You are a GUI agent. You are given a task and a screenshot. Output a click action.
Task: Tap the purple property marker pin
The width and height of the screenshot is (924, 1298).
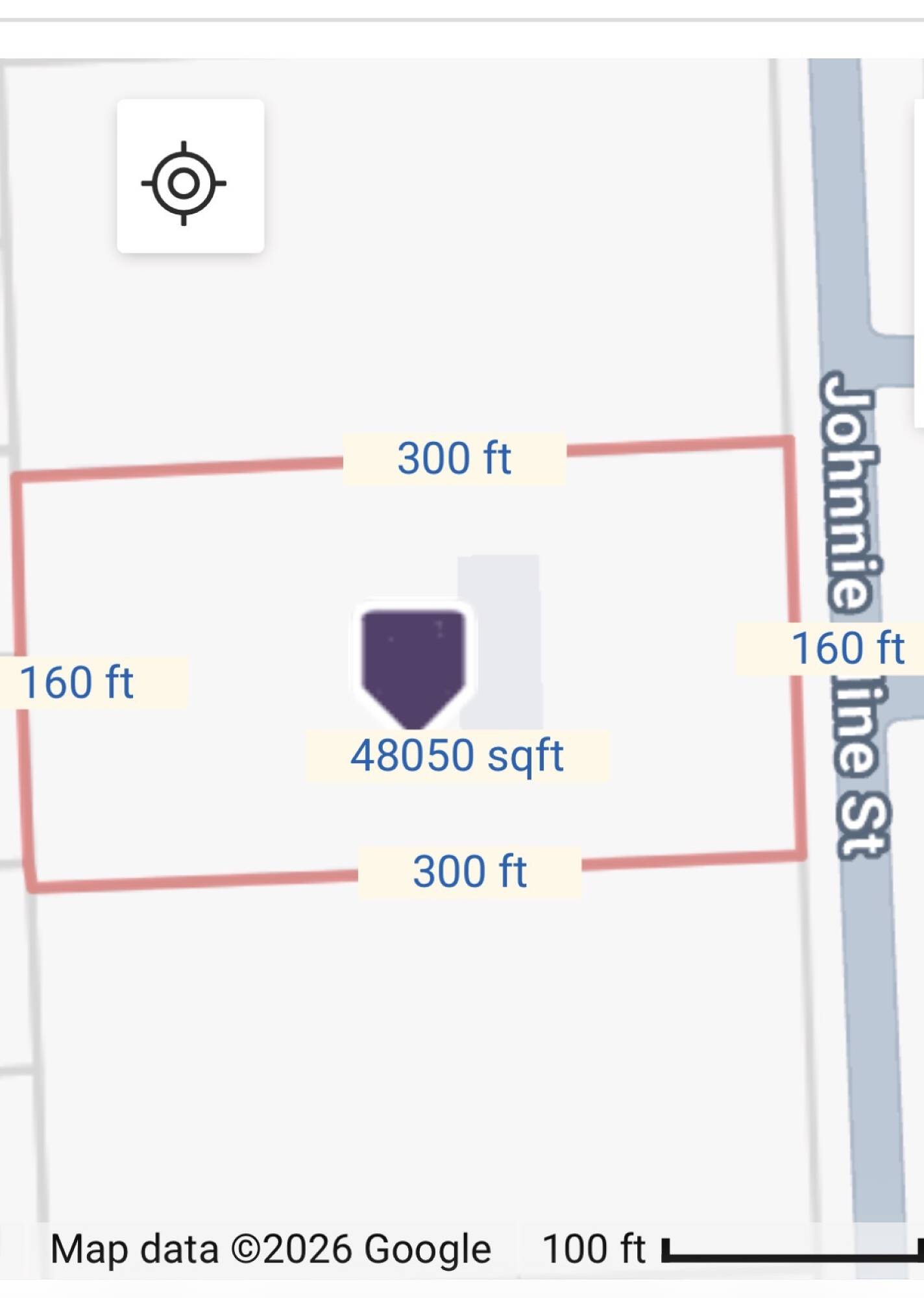pos(414,668)
